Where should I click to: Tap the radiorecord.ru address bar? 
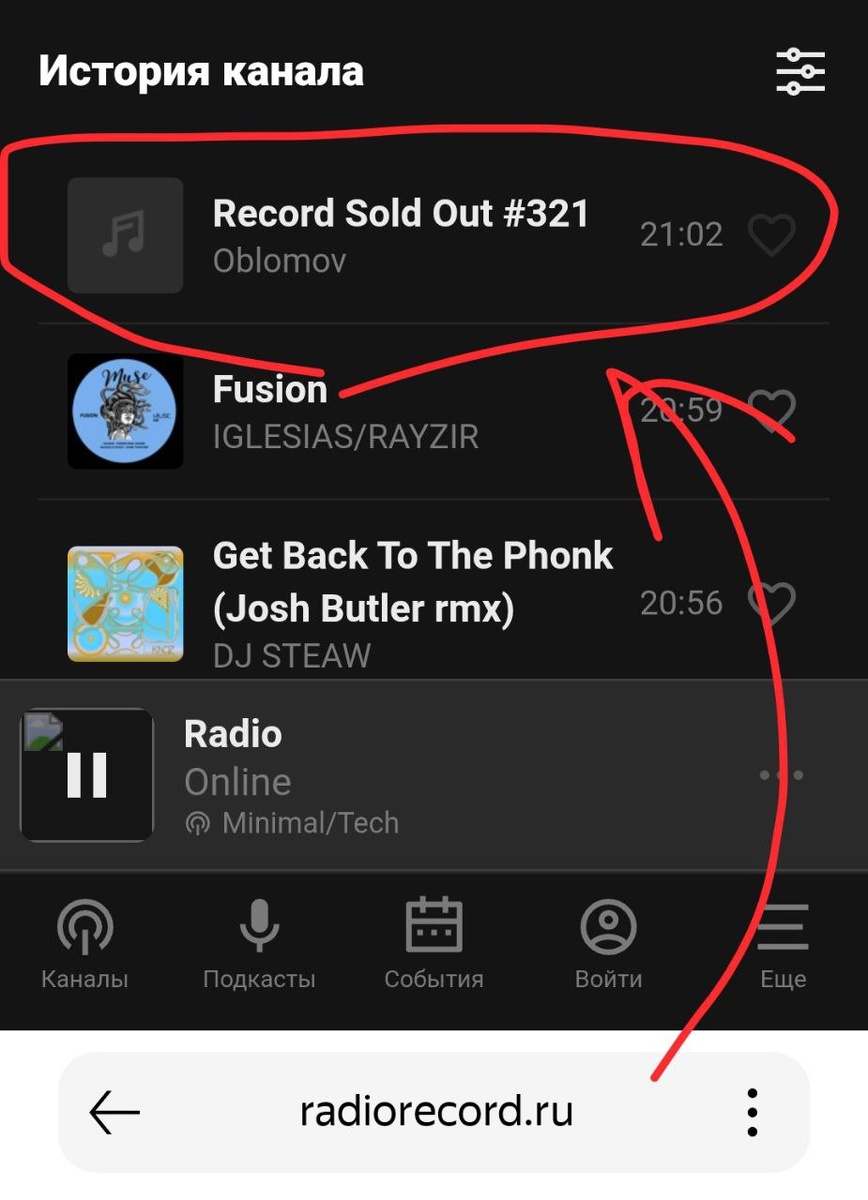434,1110
